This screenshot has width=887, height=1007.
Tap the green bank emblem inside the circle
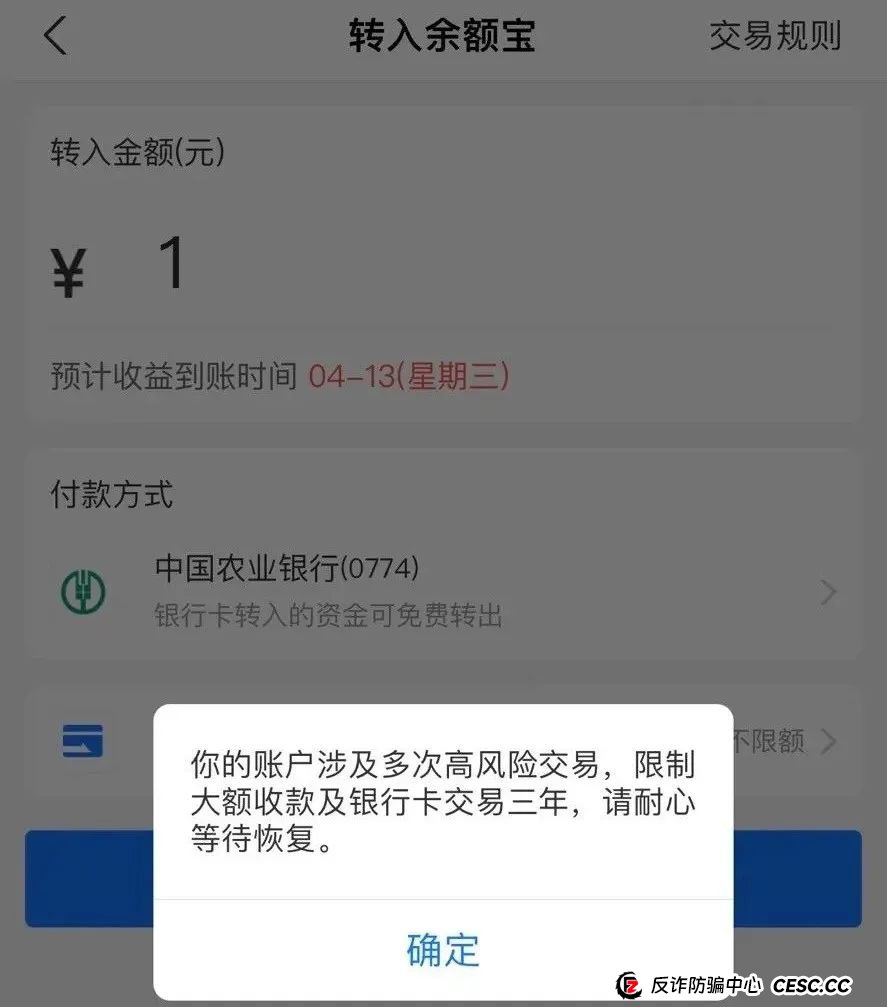point(83,592)
